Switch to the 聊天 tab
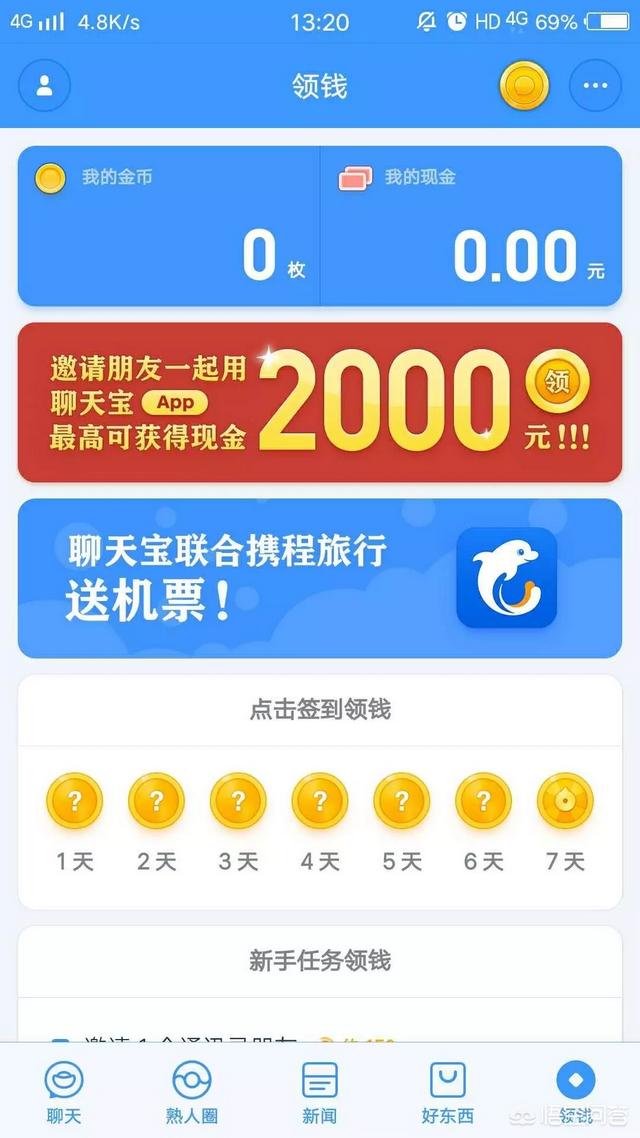 click(x=64, y=1092)
